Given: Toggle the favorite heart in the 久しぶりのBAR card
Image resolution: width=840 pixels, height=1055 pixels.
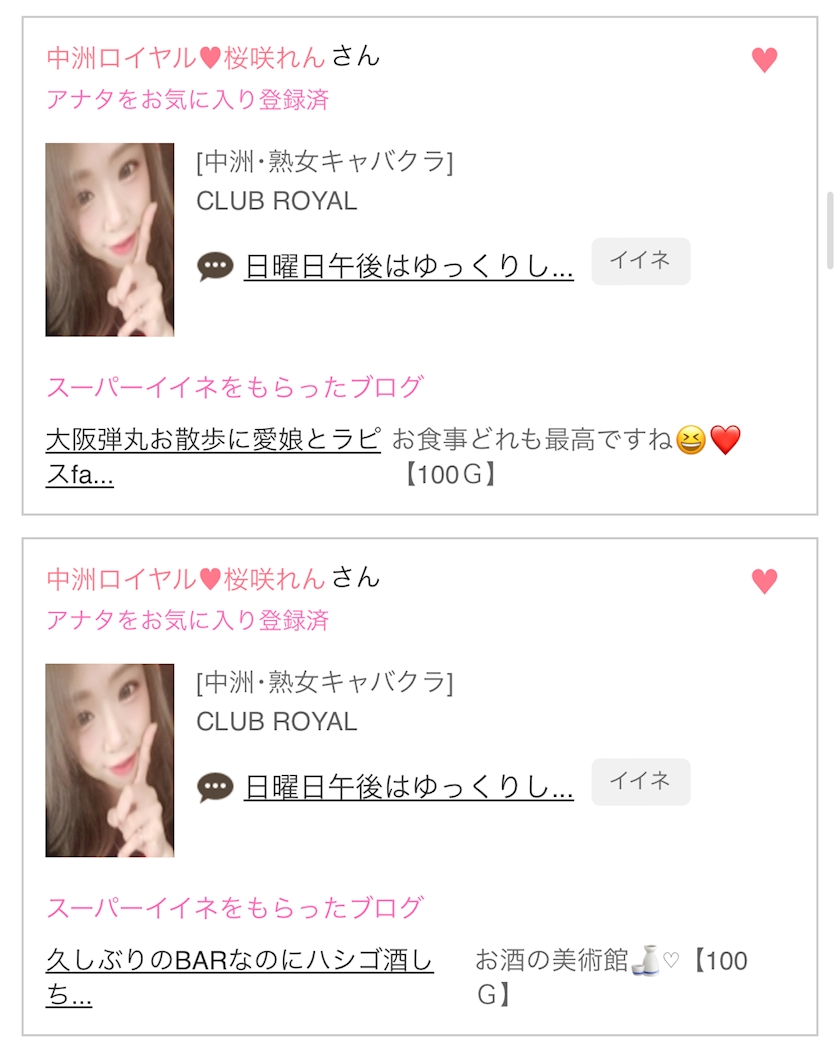Looking at the screenshot, I should pyautogui.click(x=764, y=581).
